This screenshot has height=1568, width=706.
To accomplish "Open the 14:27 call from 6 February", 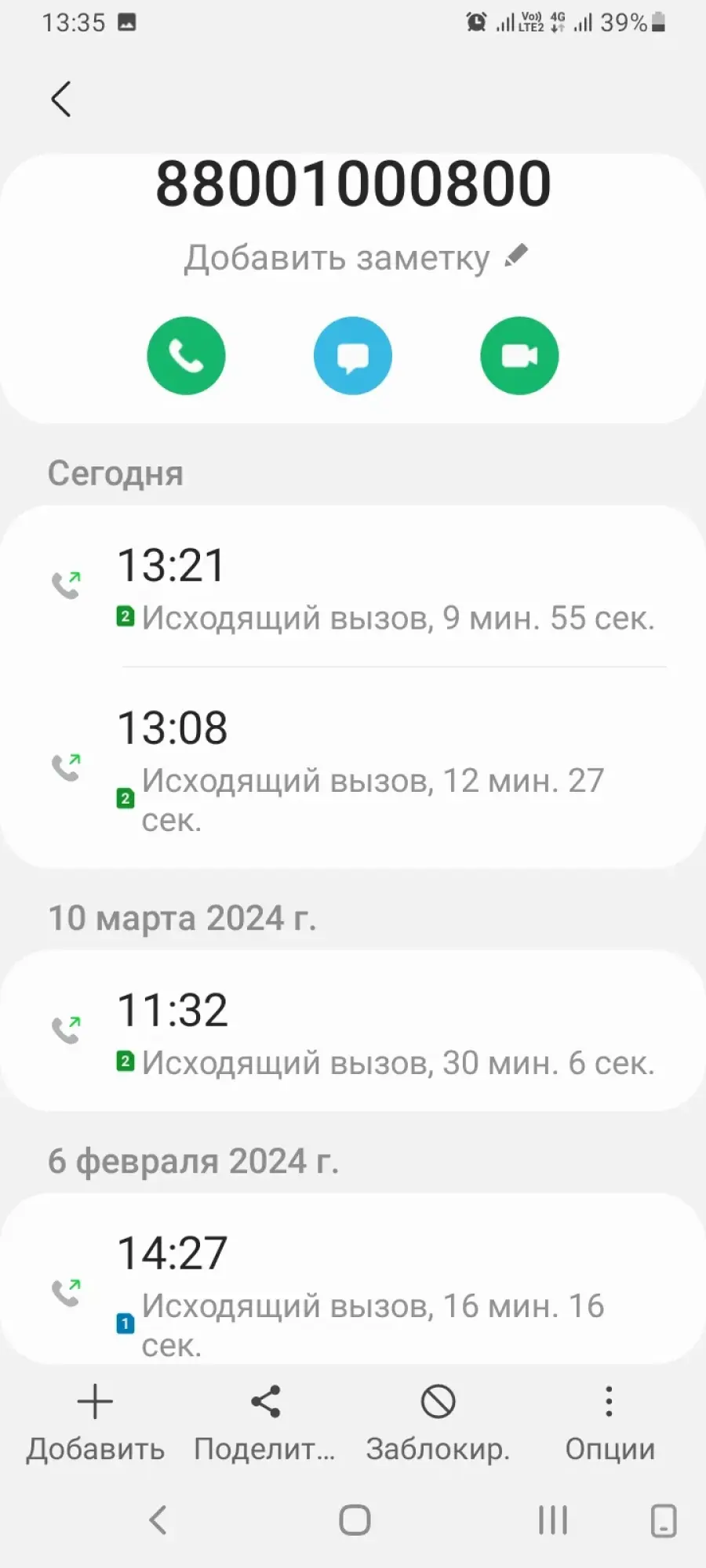I will pos(353,1279).
